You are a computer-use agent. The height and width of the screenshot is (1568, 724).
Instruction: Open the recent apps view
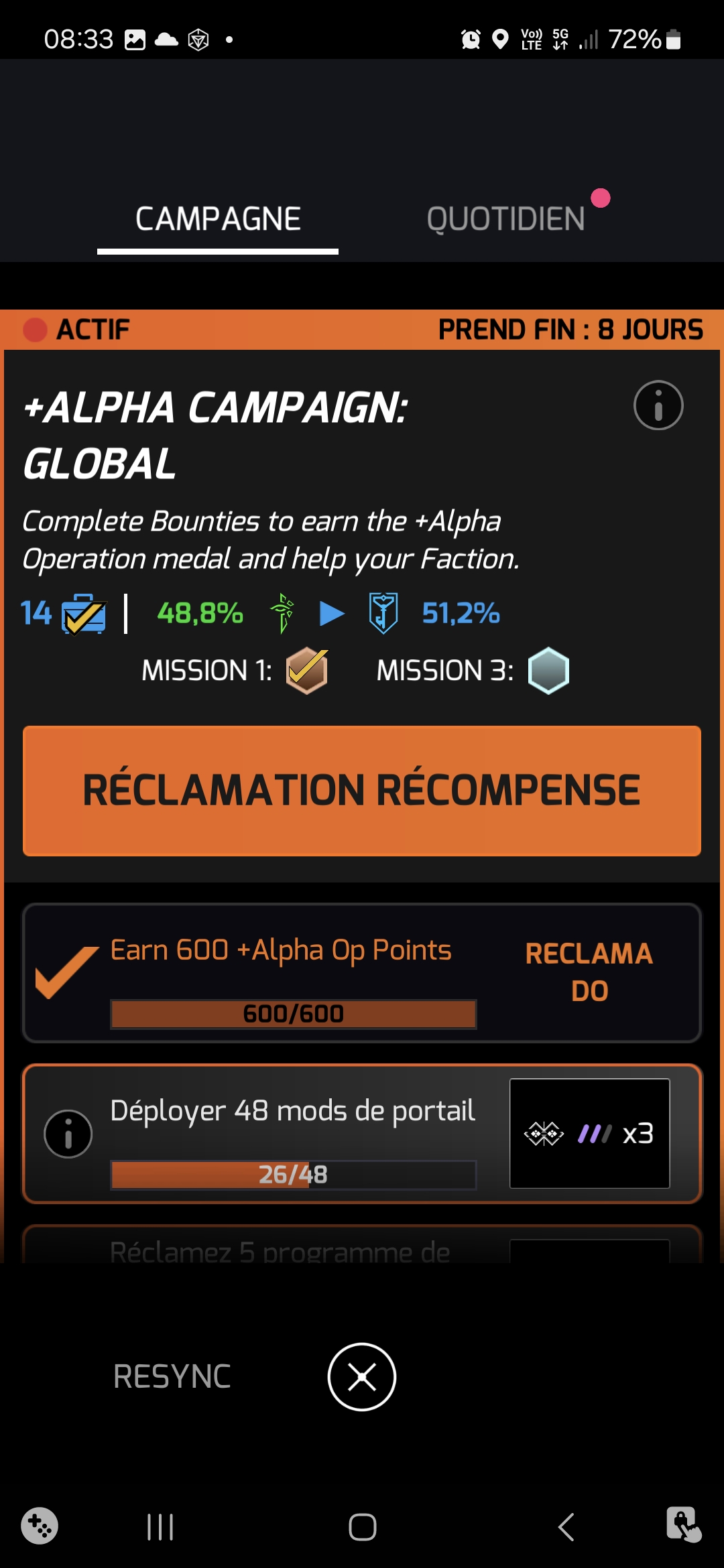point(160,1527)
